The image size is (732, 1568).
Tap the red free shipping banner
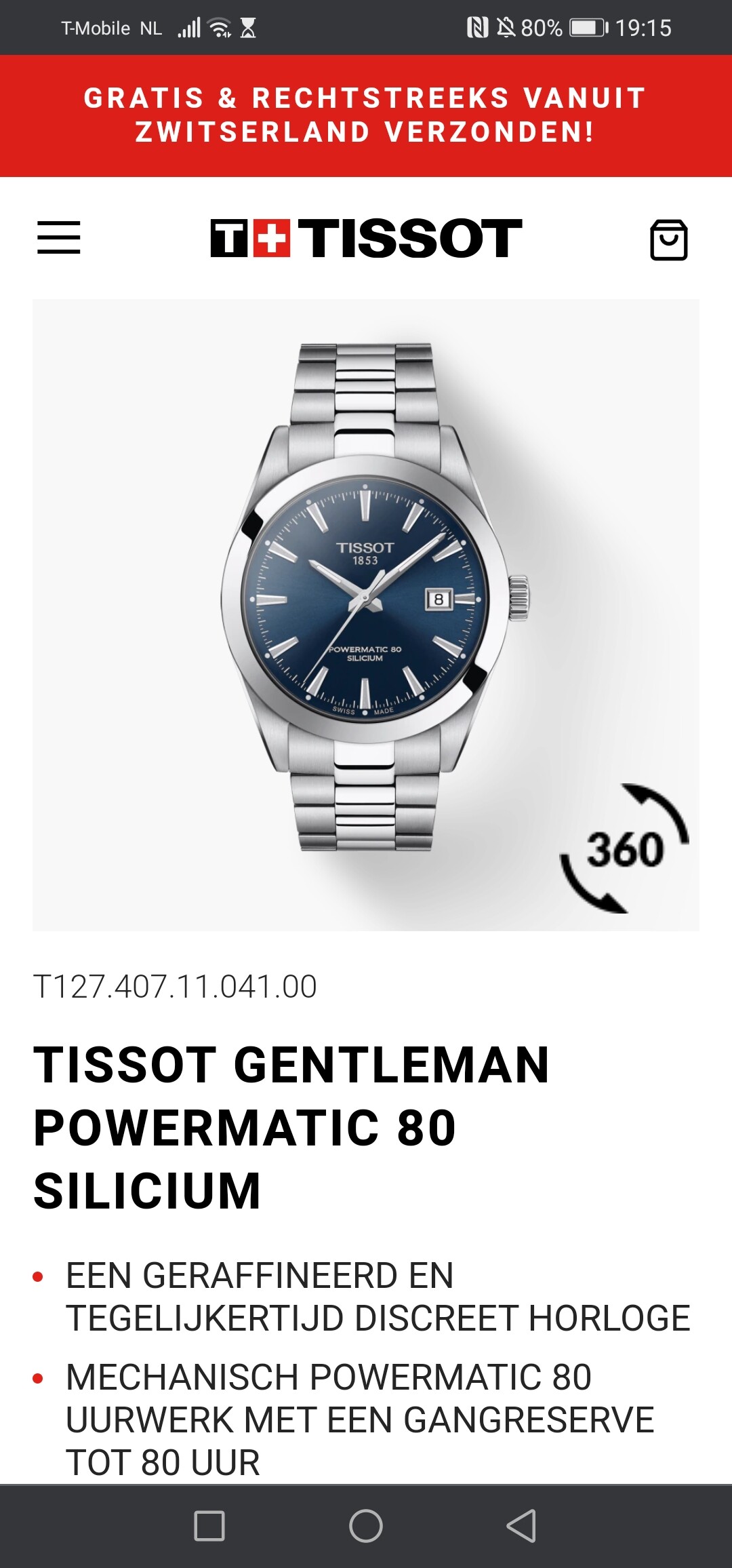point(366,115)
